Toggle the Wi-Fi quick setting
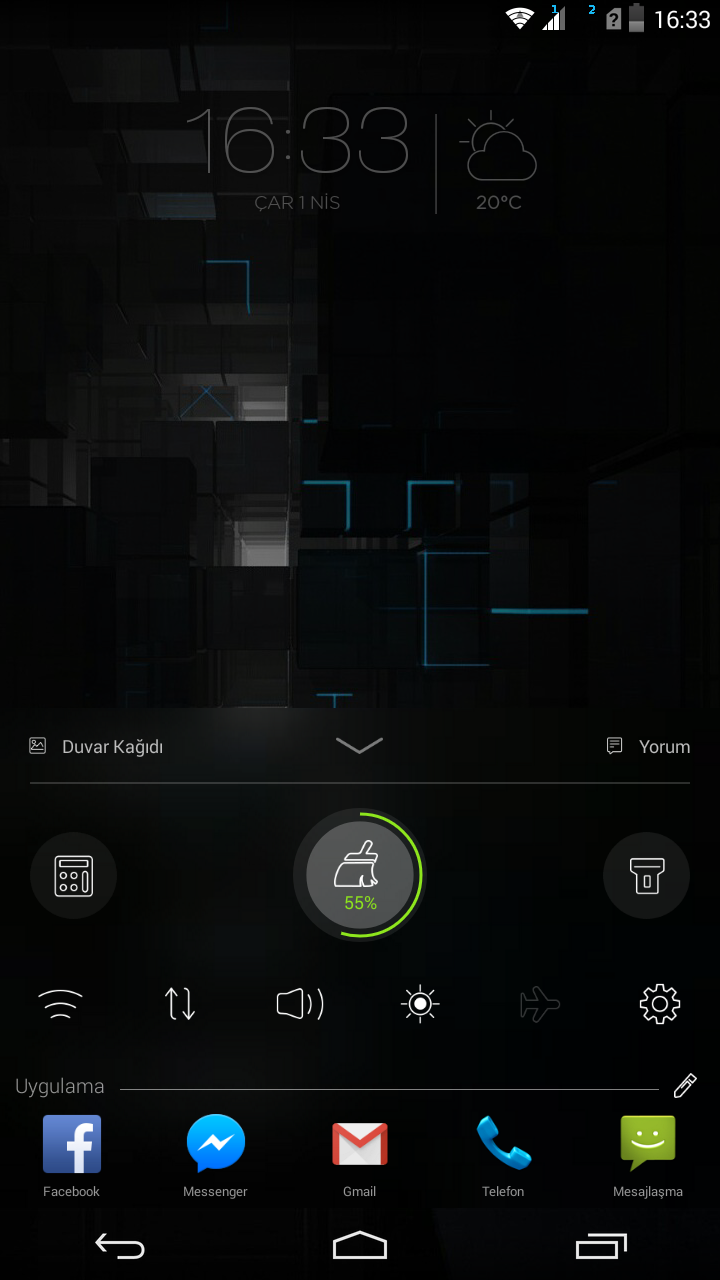Screen dimensions: 720x1280 (x=60, y=1003)
